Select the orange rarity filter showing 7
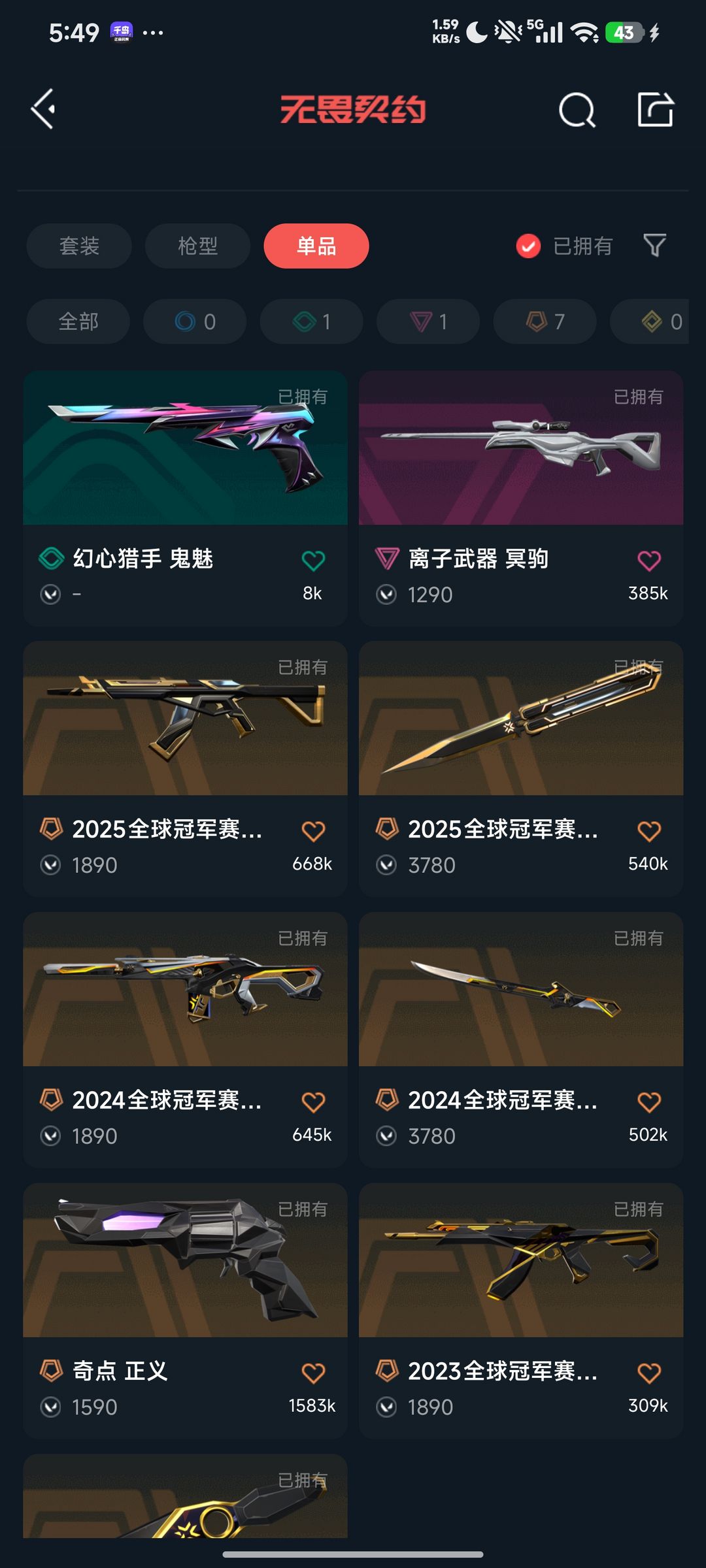The image size is (706, 1568). (x=543, y=321)
